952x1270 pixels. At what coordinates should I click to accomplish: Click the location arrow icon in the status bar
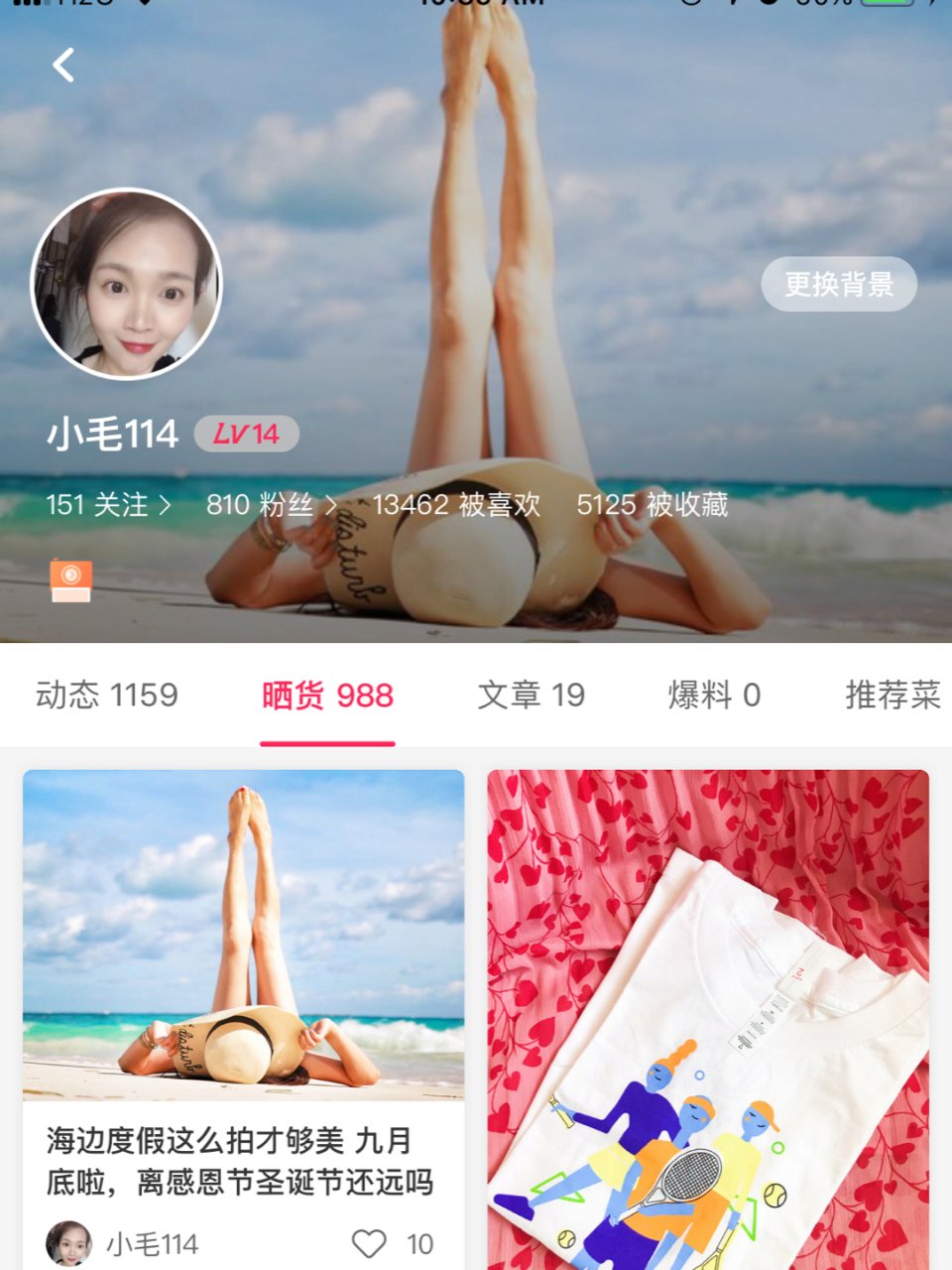click(x=731, y=4)
